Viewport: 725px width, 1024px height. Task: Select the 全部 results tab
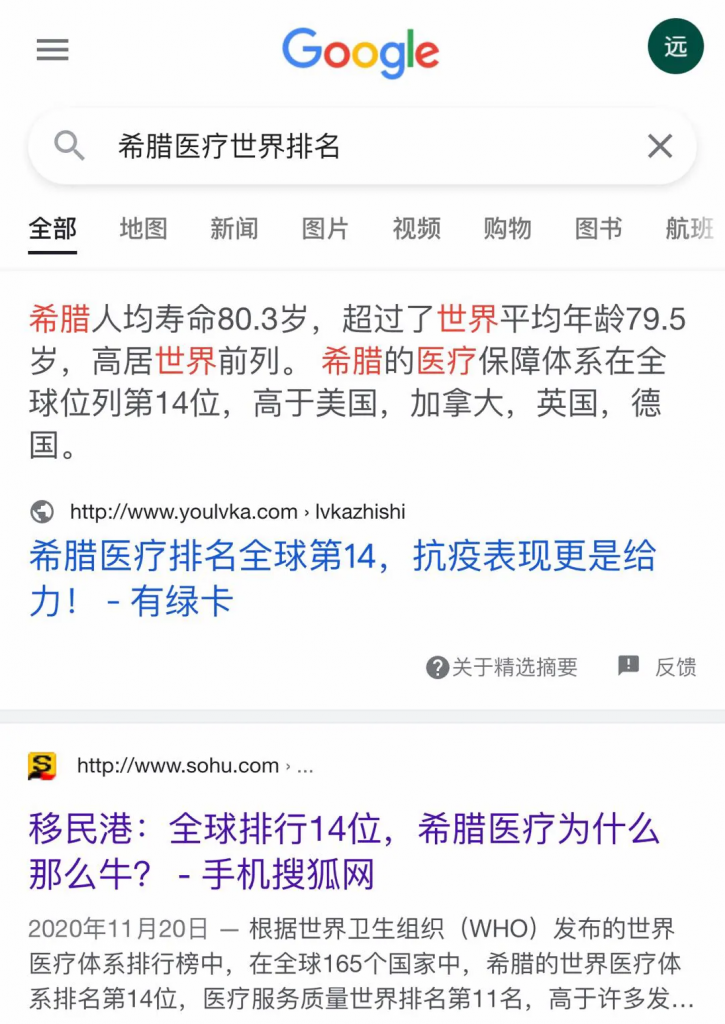(52, 229)
